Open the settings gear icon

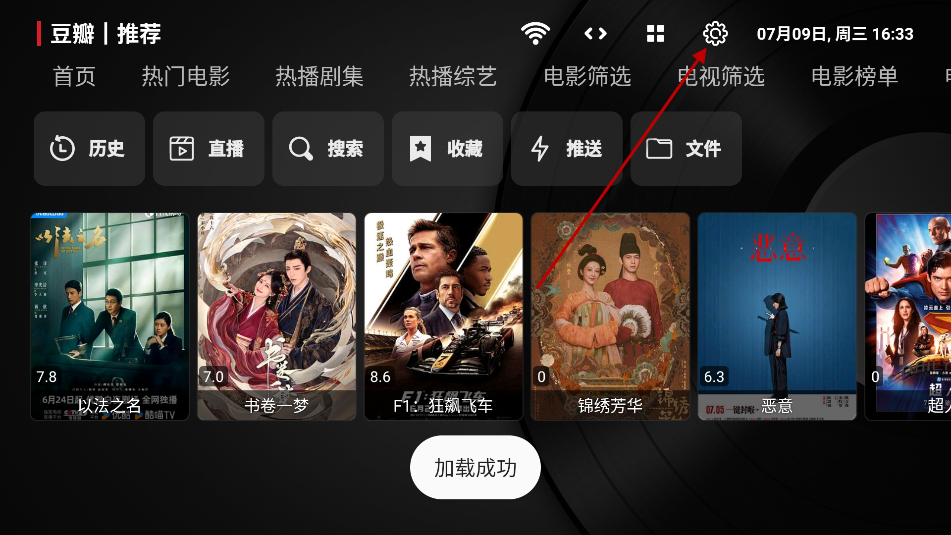(715, 34)
